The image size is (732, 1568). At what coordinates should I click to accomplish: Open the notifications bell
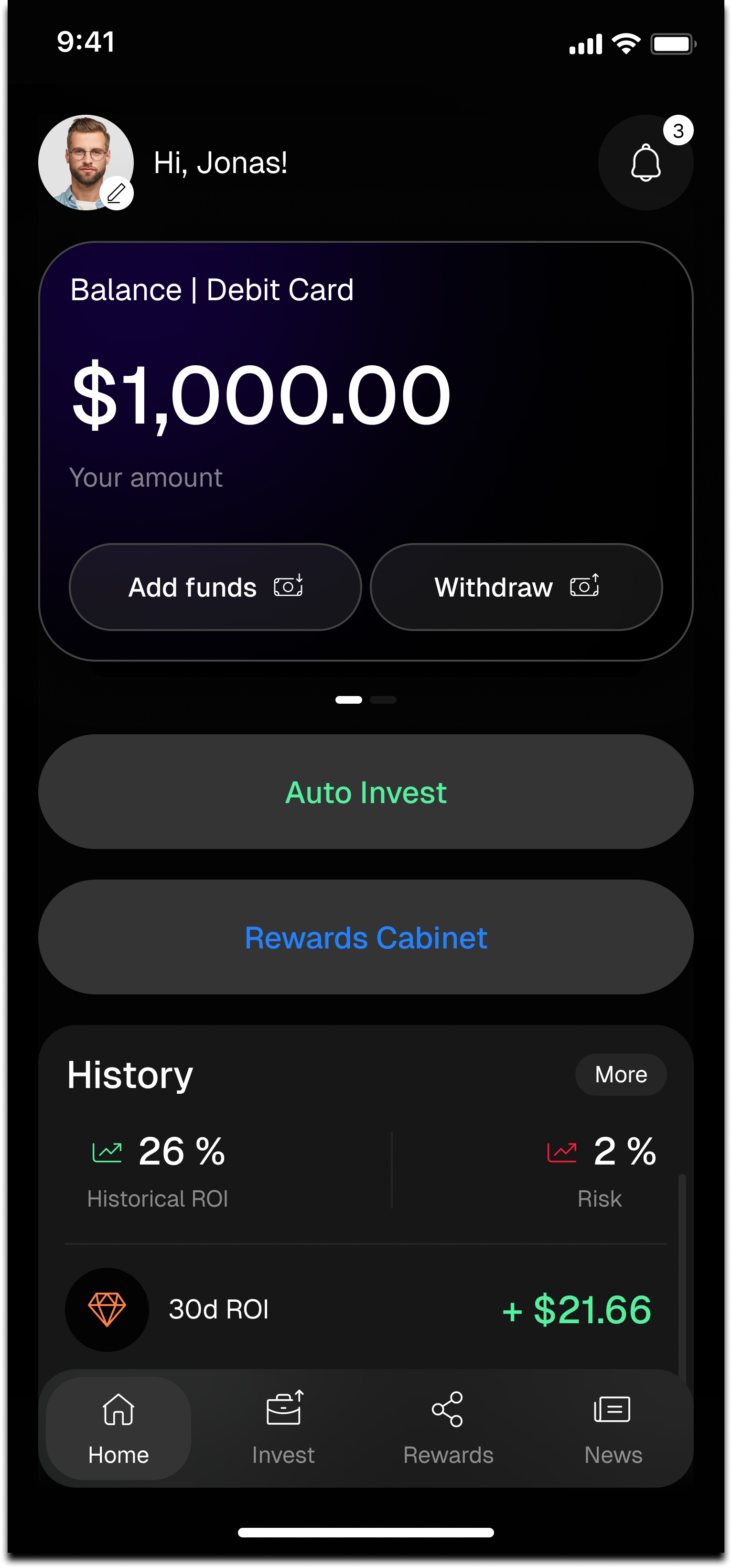pyautogui.click(x=645, y=163)
